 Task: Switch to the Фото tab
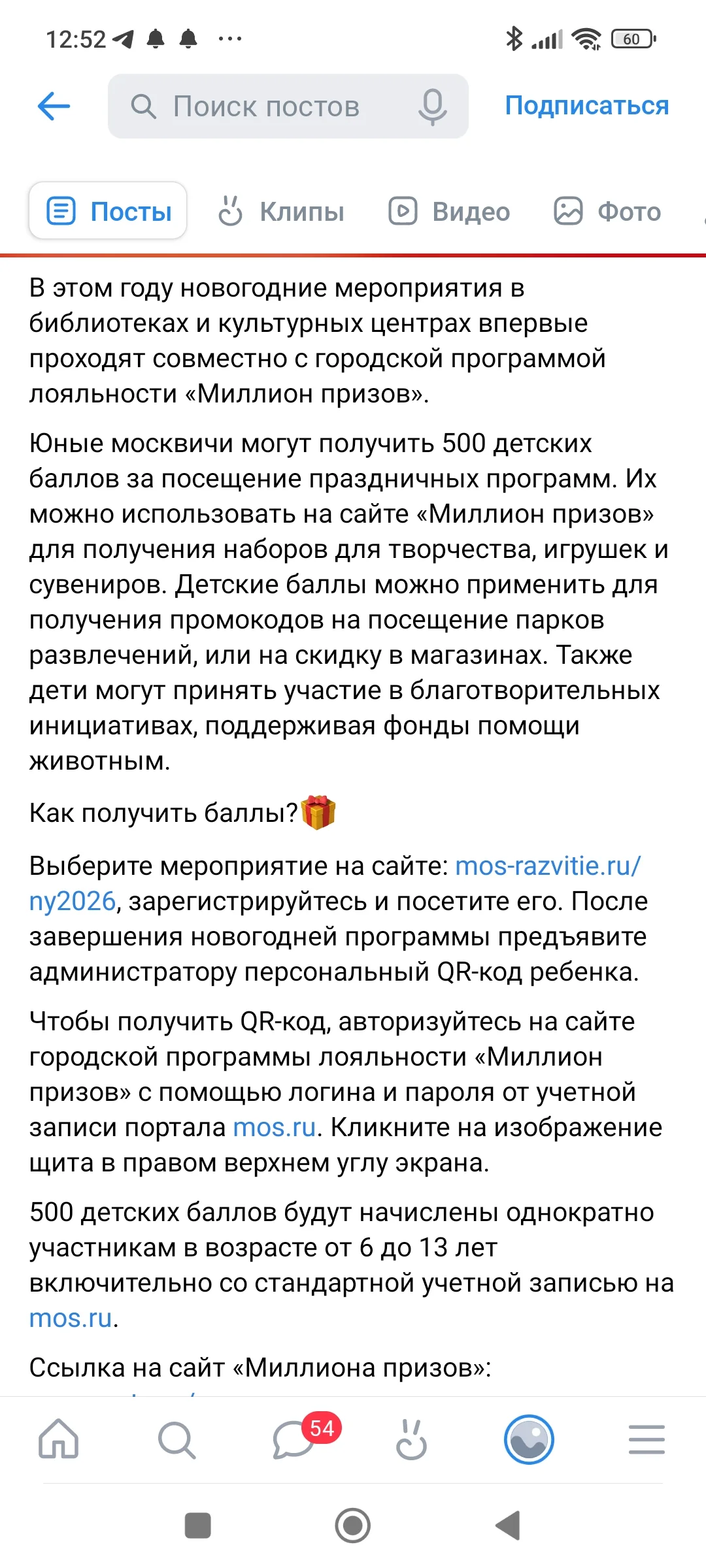[x=608, y=212]
